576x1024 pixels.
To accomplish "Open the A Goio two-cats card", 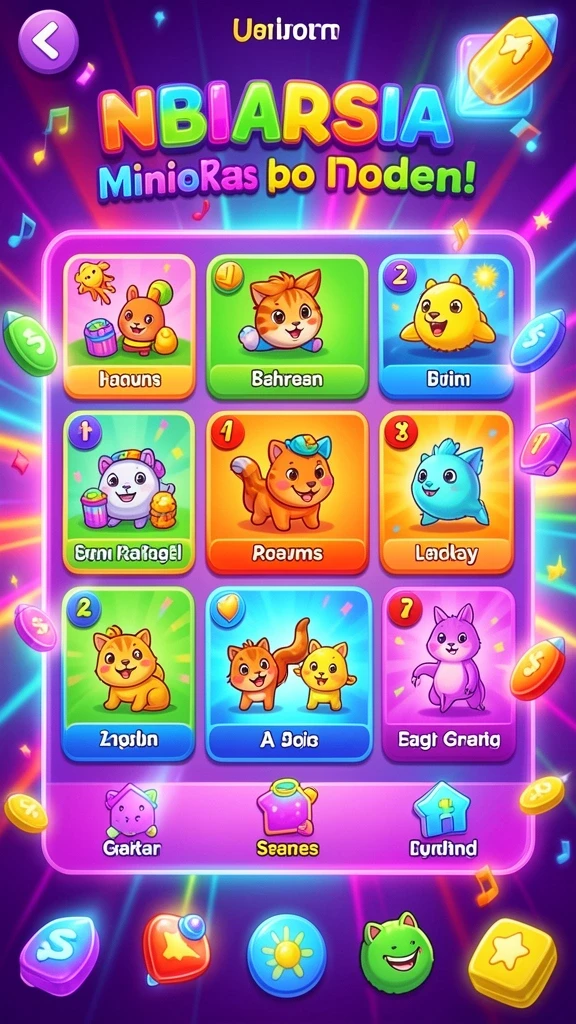I will 287,674.
